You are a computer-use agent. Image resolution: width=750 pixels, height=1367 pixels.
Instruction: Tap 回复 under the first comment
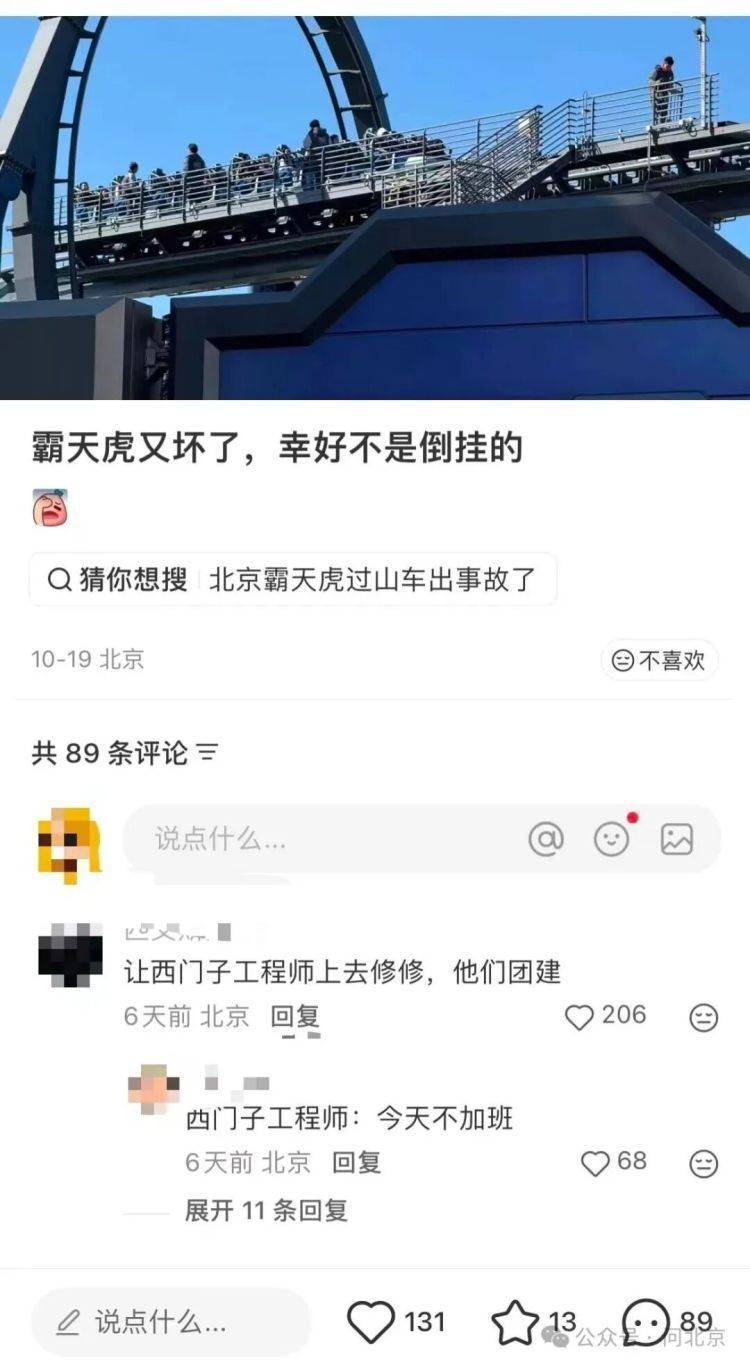pyautogui.click(x=295, y=1017)
